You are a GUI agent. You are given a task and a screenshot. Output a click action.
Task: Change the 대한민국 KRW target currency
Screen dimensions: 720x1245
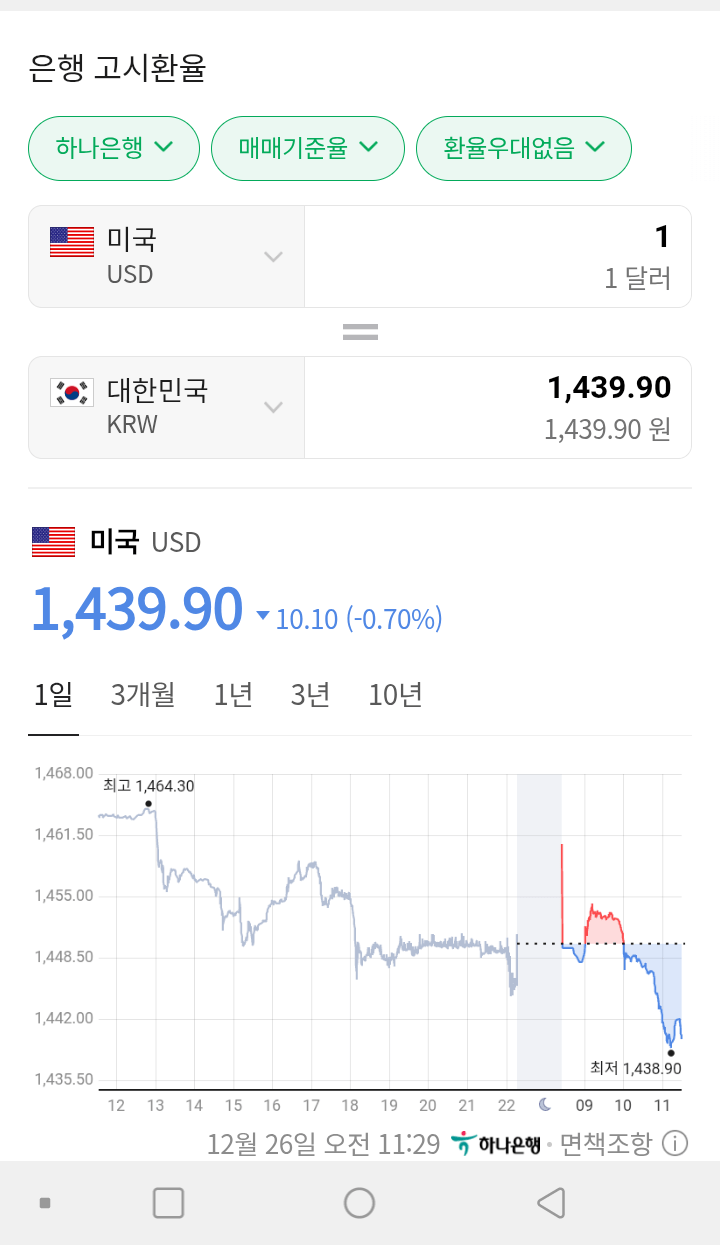(166, 407)
